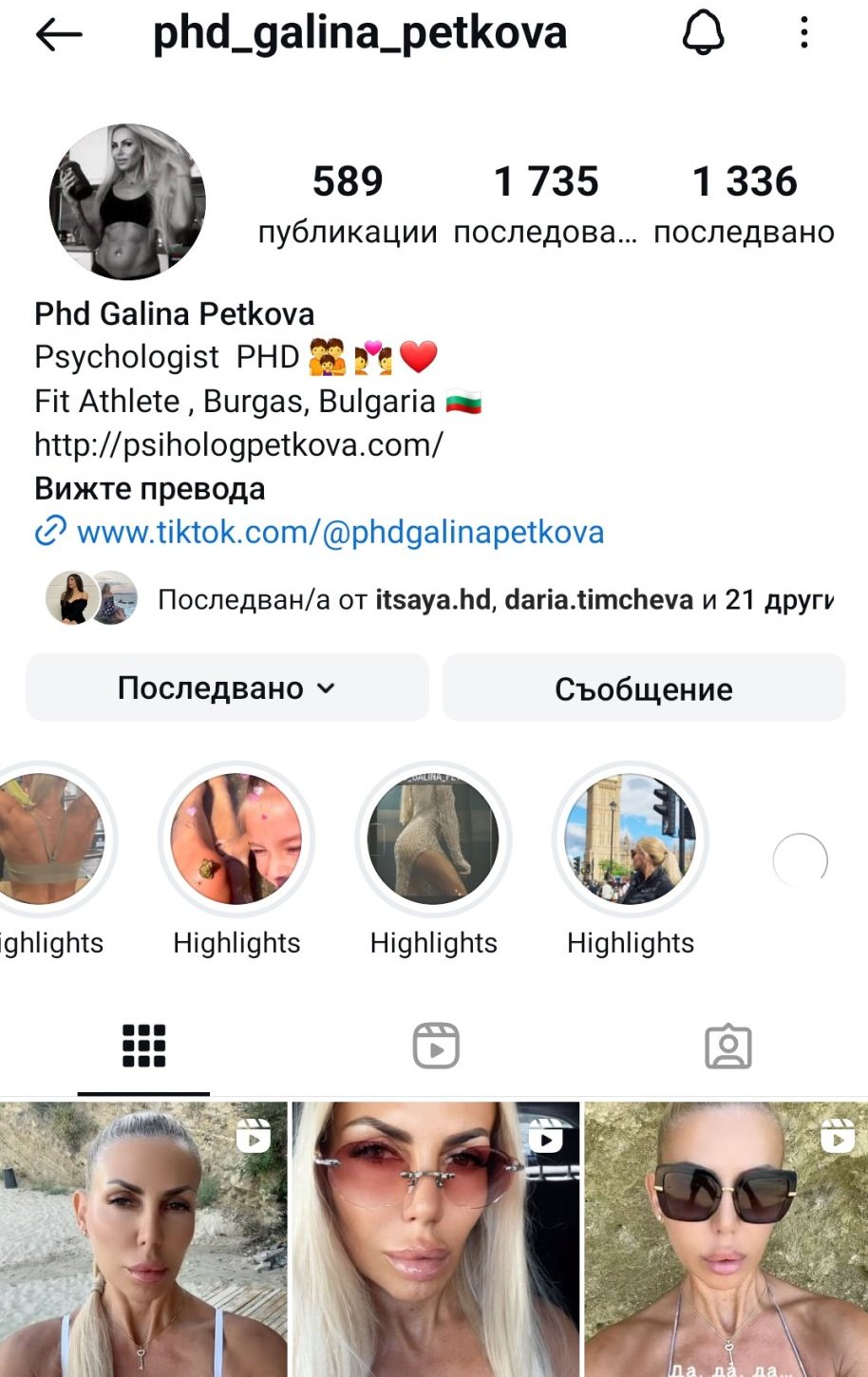
Task: Open the highlight with the white dress
Action: pyautogui.click(x=433, y=839)
